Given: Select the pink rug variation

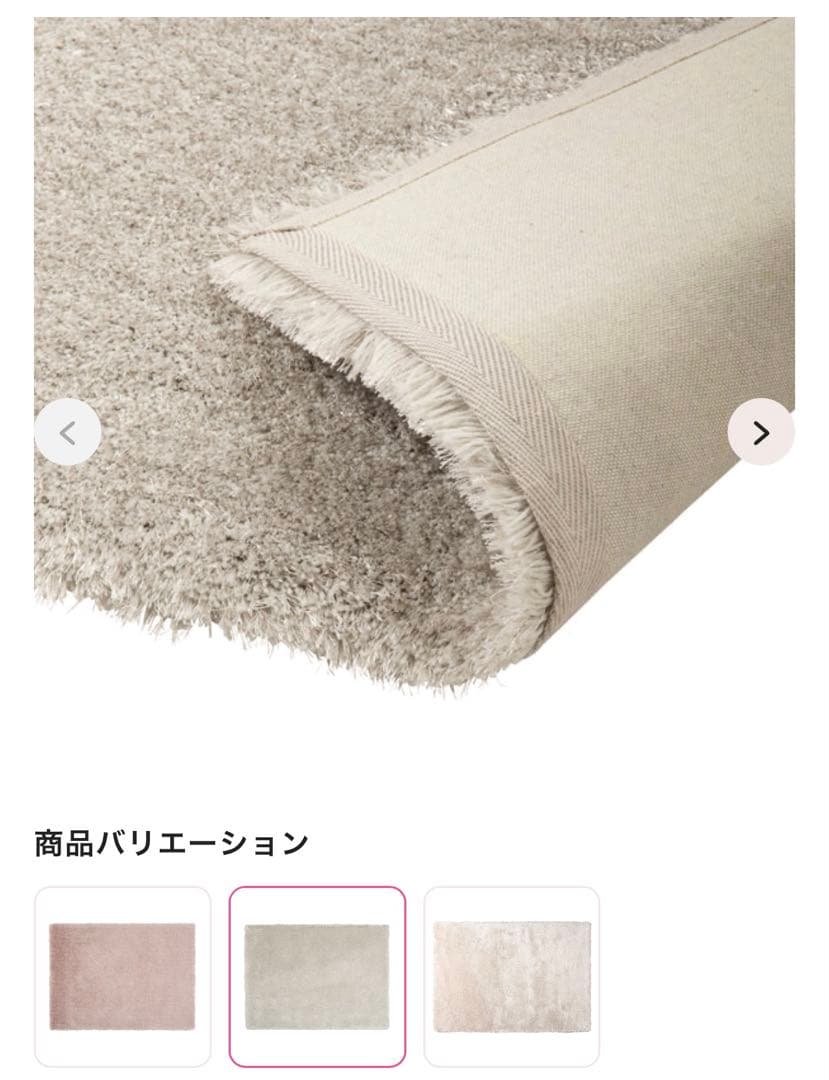Looking at the screenshot, I should (x=123, y=976).
